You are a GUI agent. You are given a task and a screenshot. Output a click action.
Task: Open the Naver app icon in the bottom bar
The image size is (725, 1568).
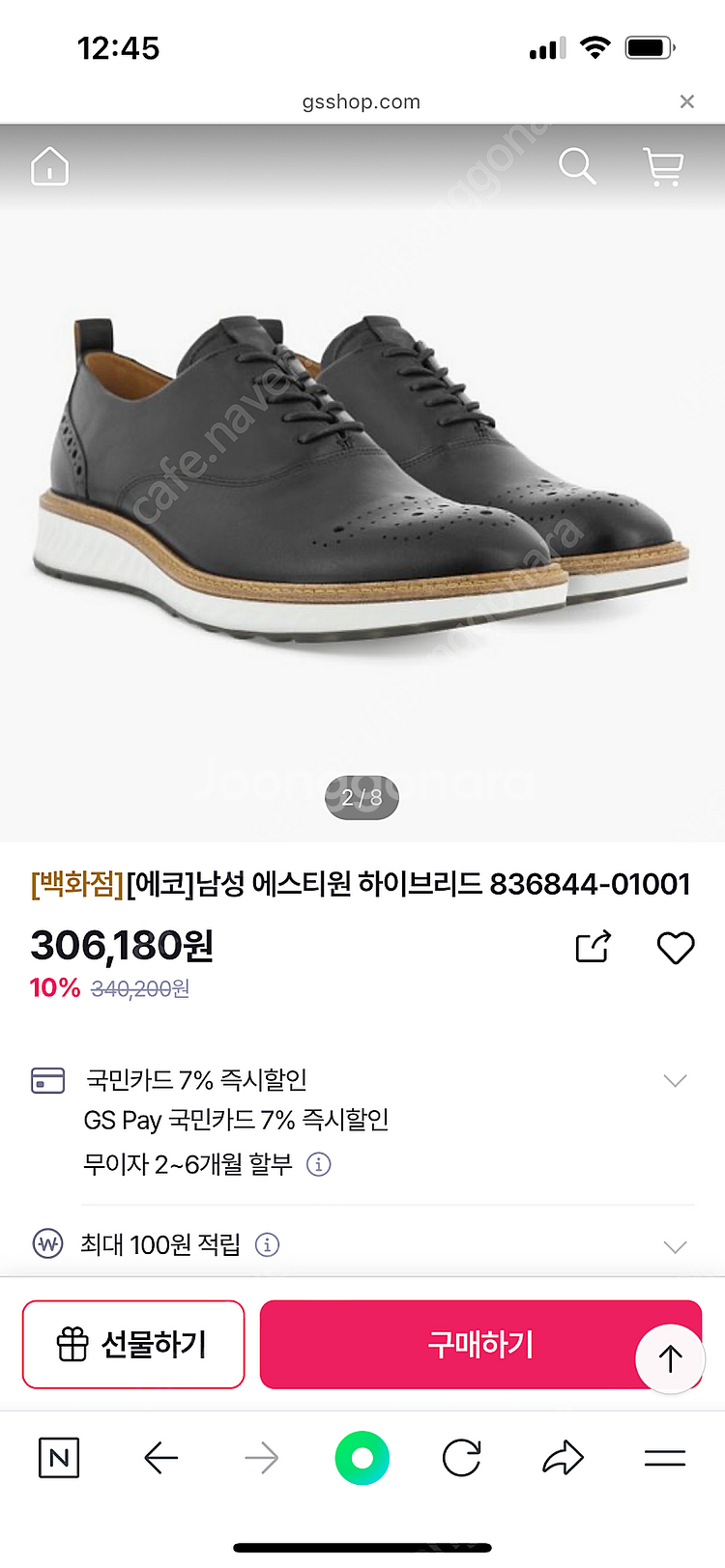59,1458
